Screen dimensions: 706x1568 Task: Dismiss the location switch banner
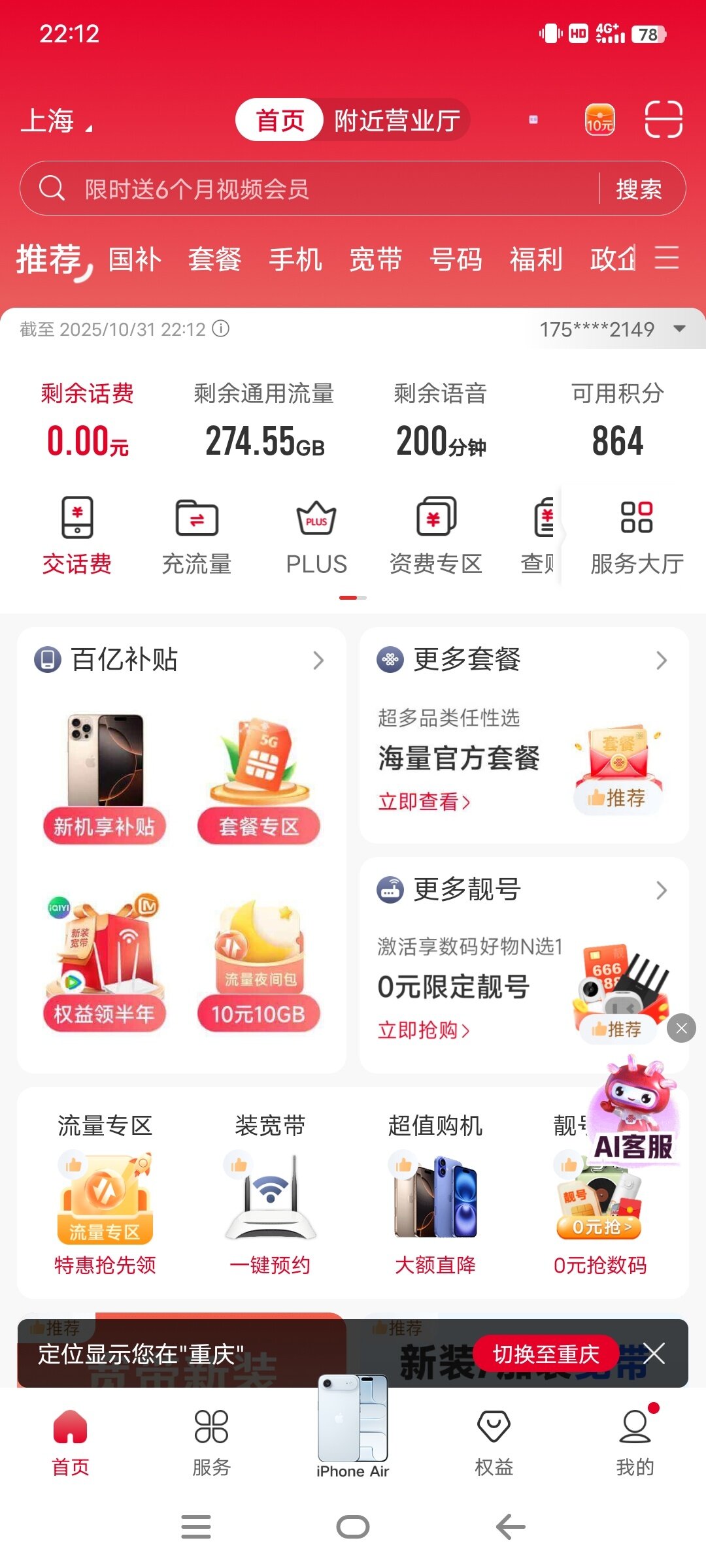pyautogui.click(x=654, y=1354)
